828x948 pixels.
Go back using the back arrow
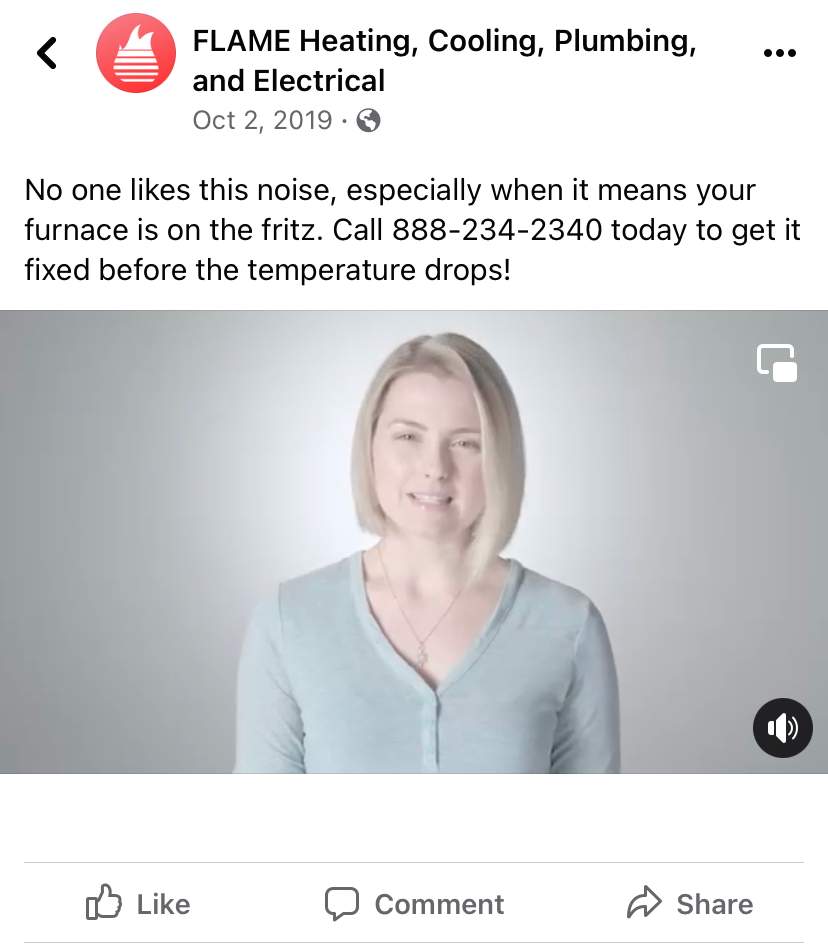pos(47,52)
